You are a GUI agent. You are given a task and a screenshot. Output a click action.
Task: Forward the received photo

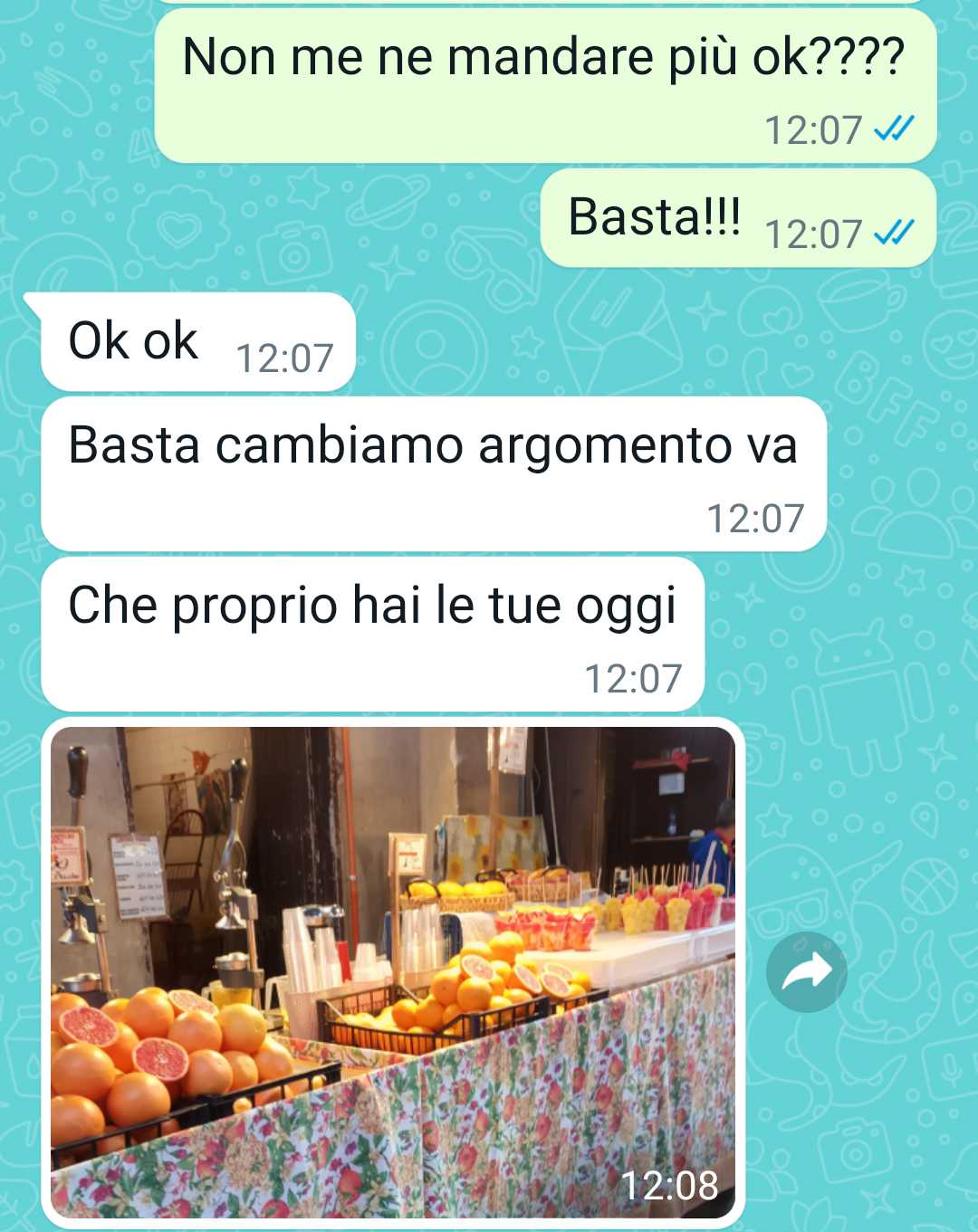point(806,972)
